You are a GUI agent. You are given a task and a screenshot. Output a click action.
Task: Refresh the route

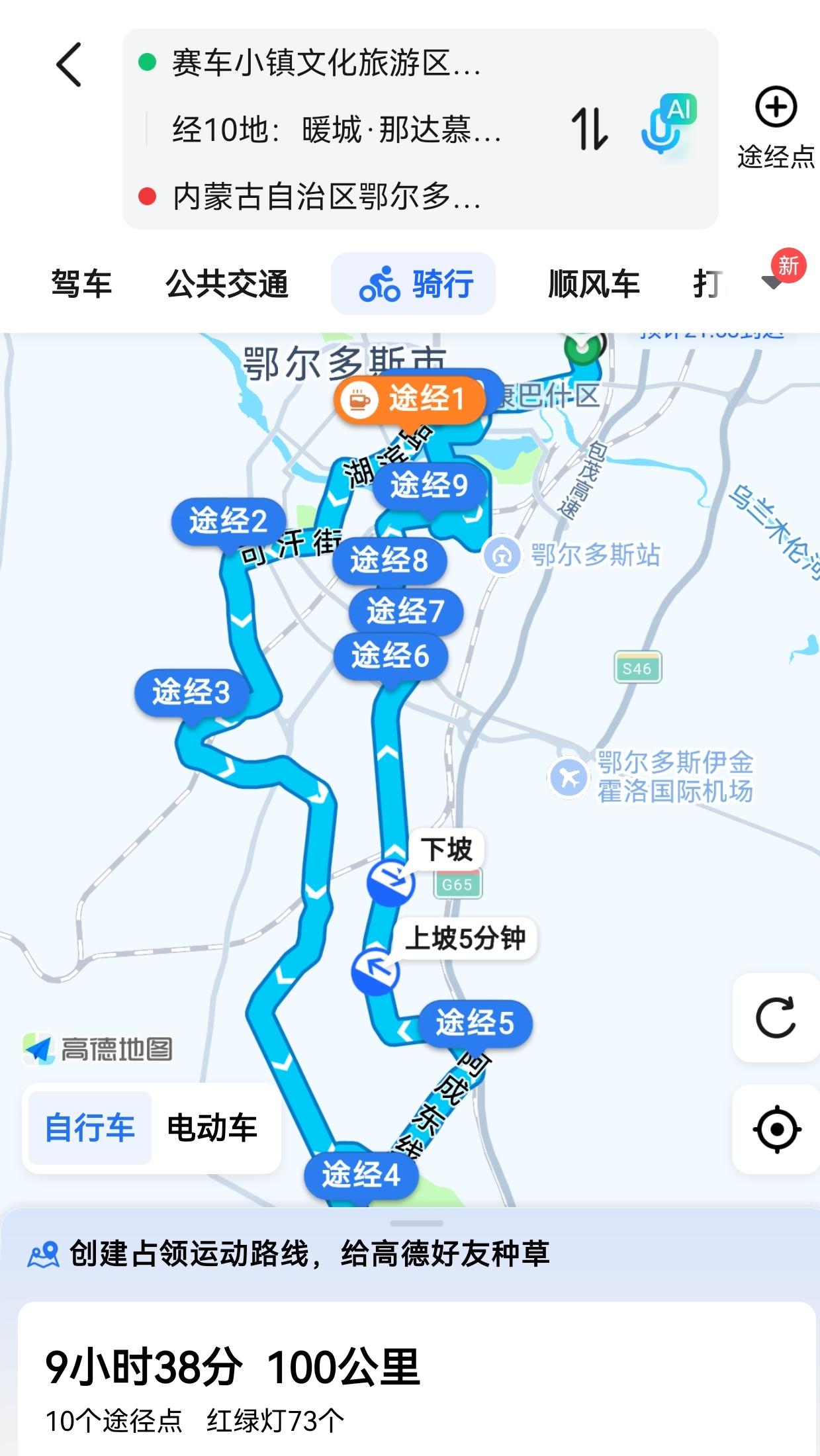(x=776, y=1017)
